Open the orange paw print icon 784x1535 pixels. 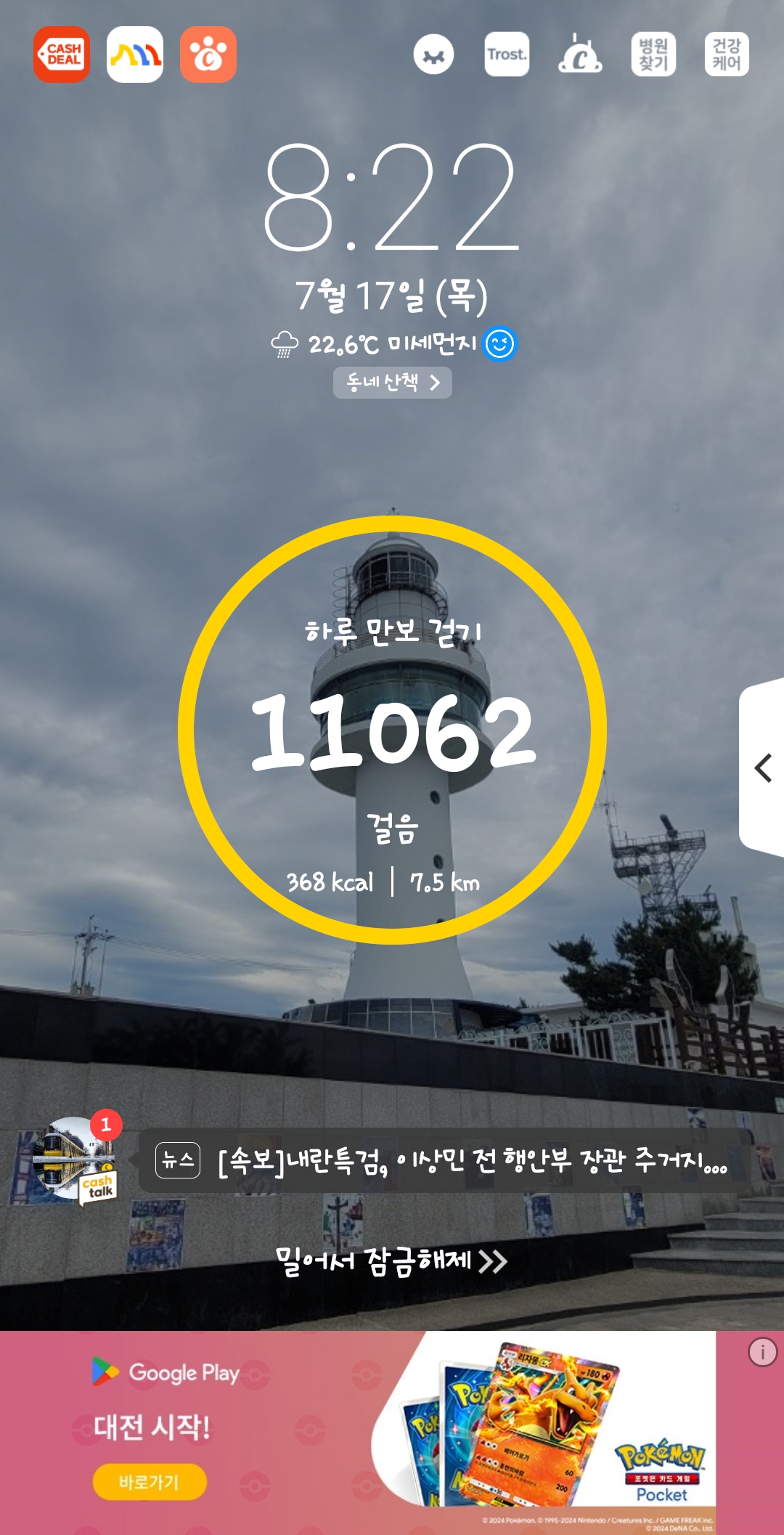[208, 55]
